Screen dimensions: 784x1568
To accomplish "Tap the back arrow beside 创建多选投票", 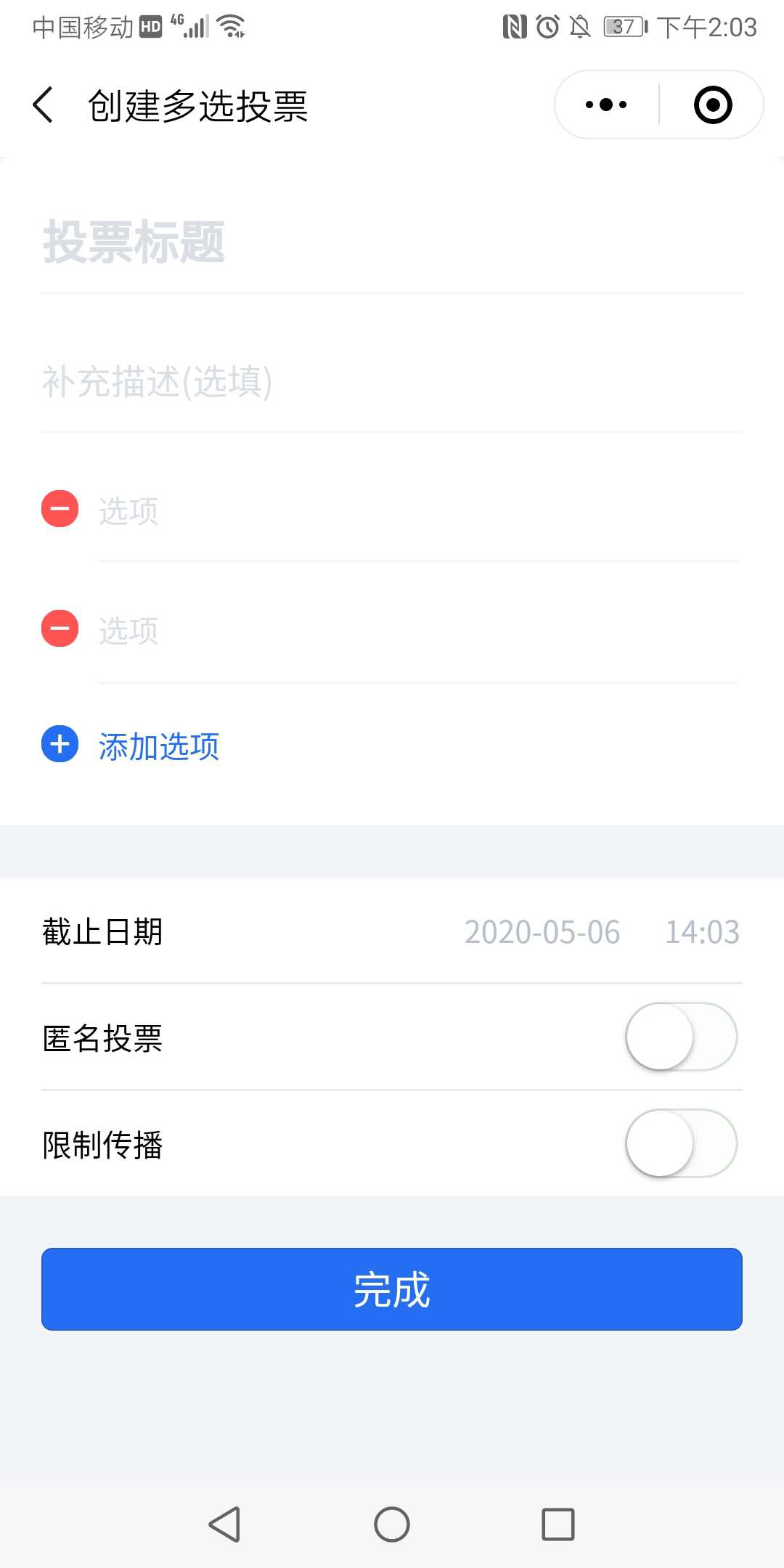I will (43, 104).
